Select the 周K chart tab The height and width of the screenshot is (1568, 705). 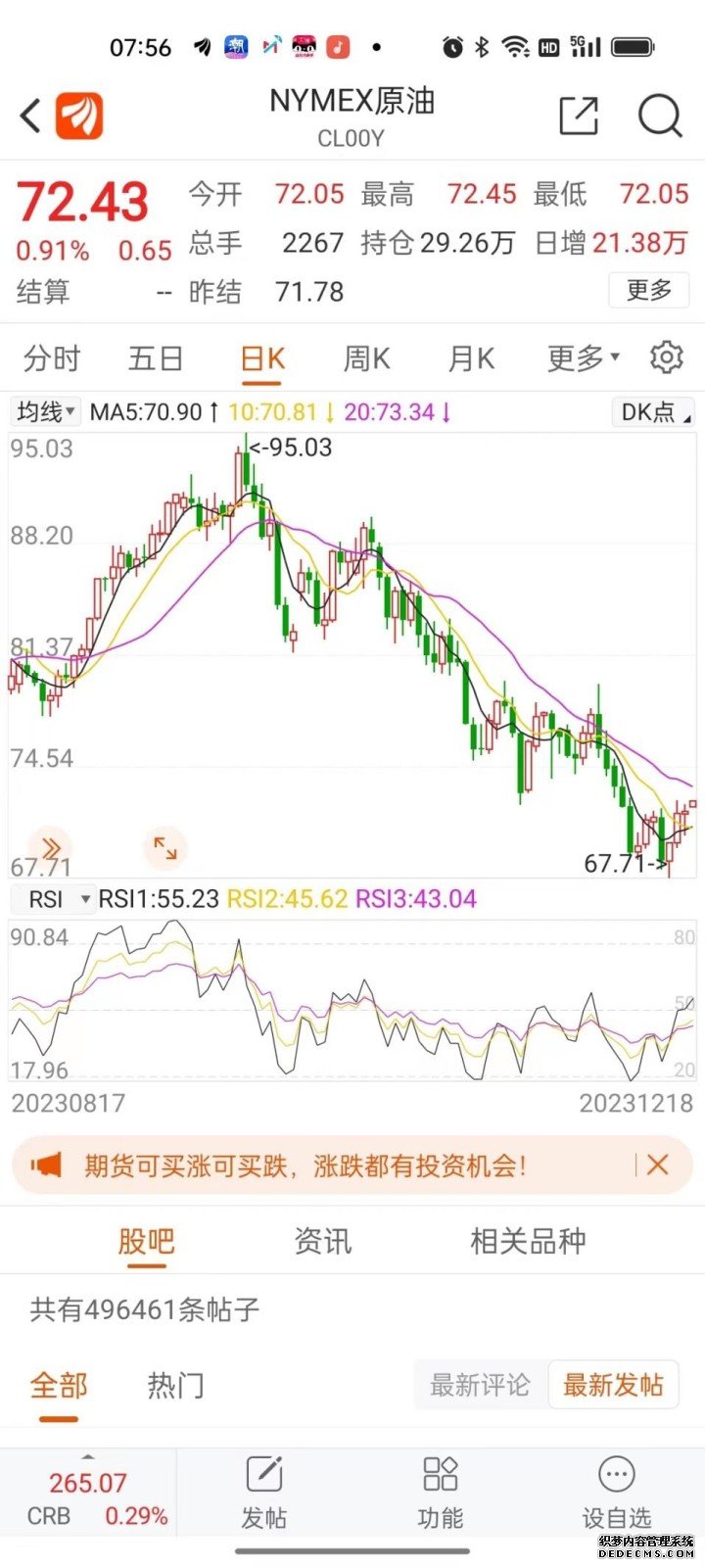tap(366, 358)
